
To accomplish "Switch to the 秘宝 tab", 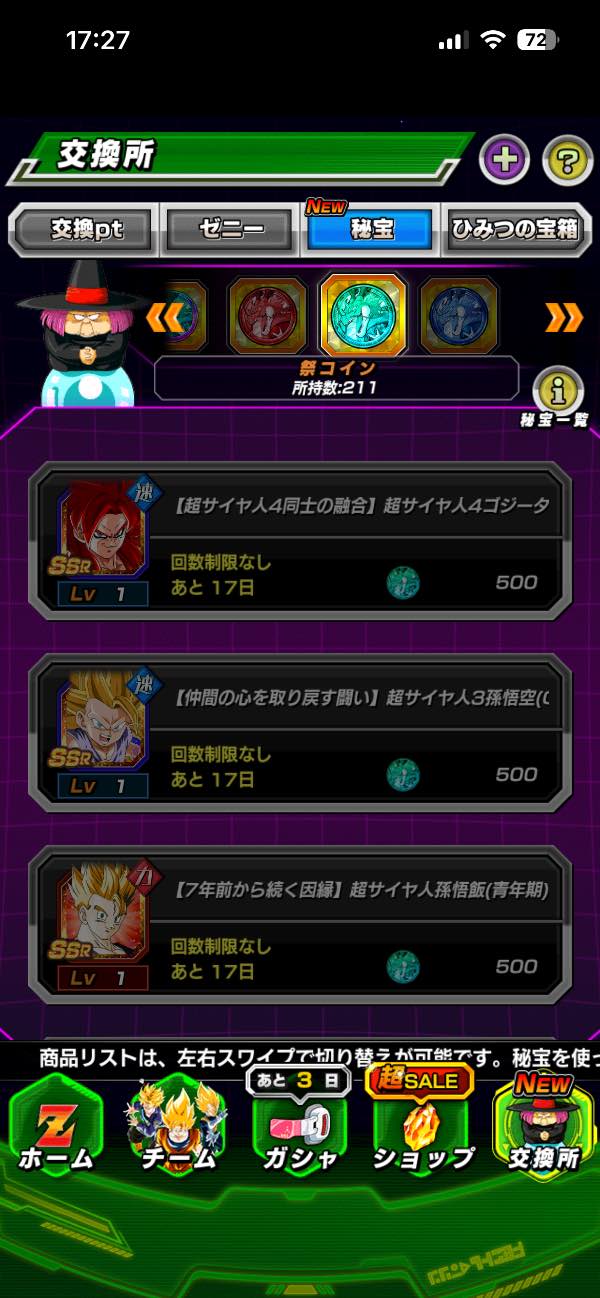I will (x=371, y=230).
